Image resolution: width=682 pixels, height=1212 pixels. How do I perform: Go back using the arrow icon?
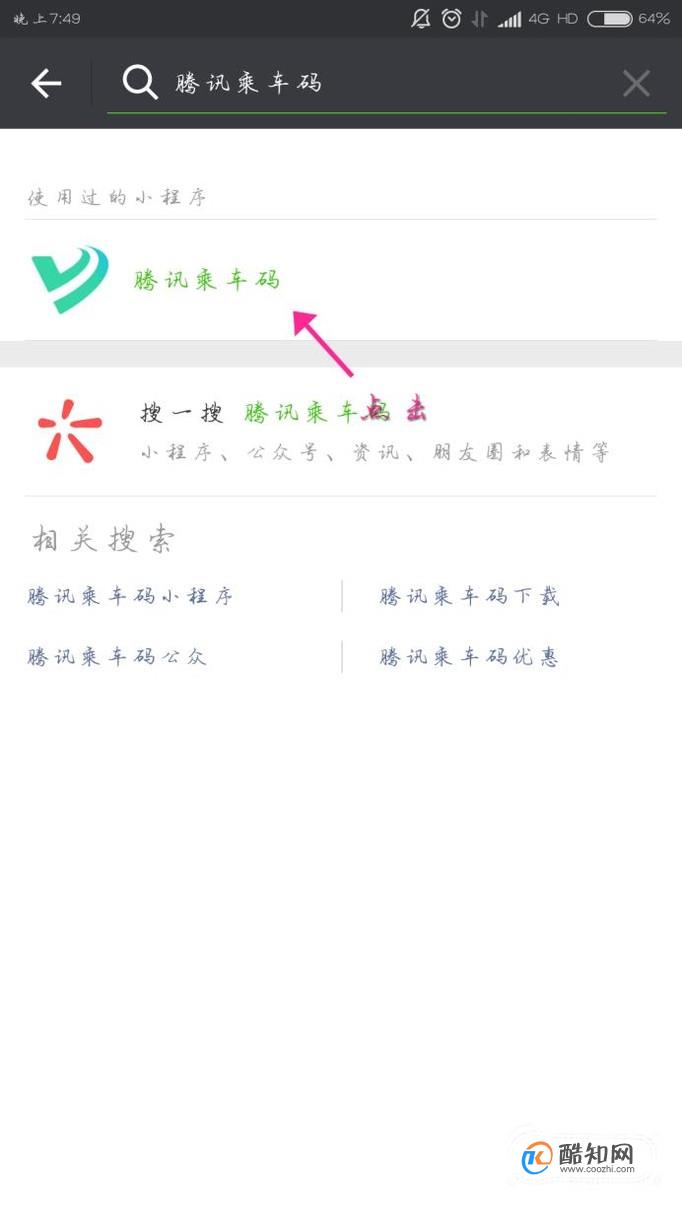pyautogui.click(x=46, y=84)
